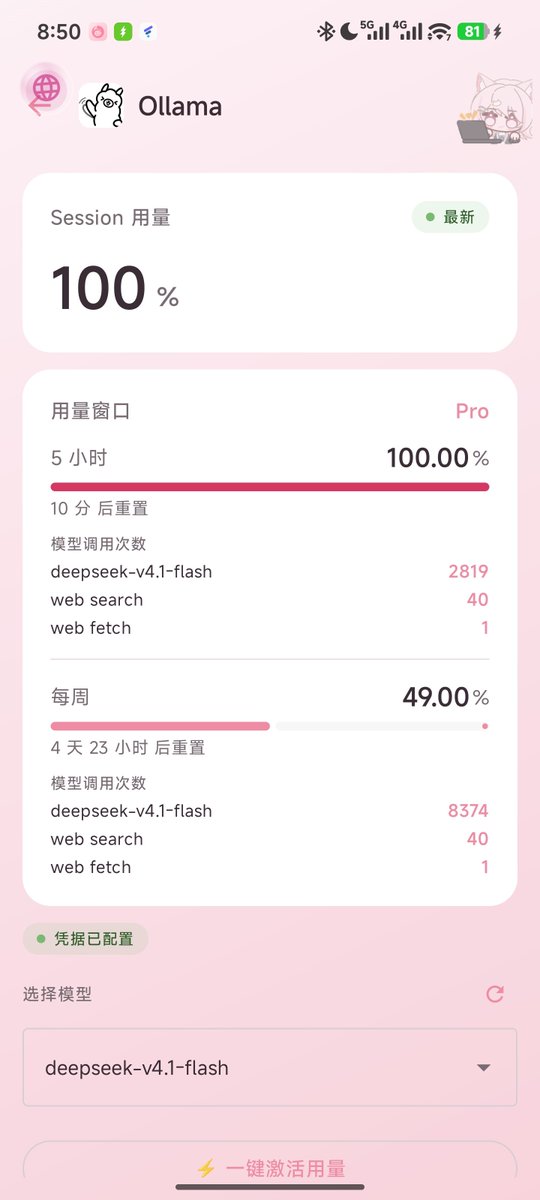The height and width of the screenshot is (1200, 540).
Task: Open the deepseek-v4.1-flash model dropdown
Action: point(270,1067)
